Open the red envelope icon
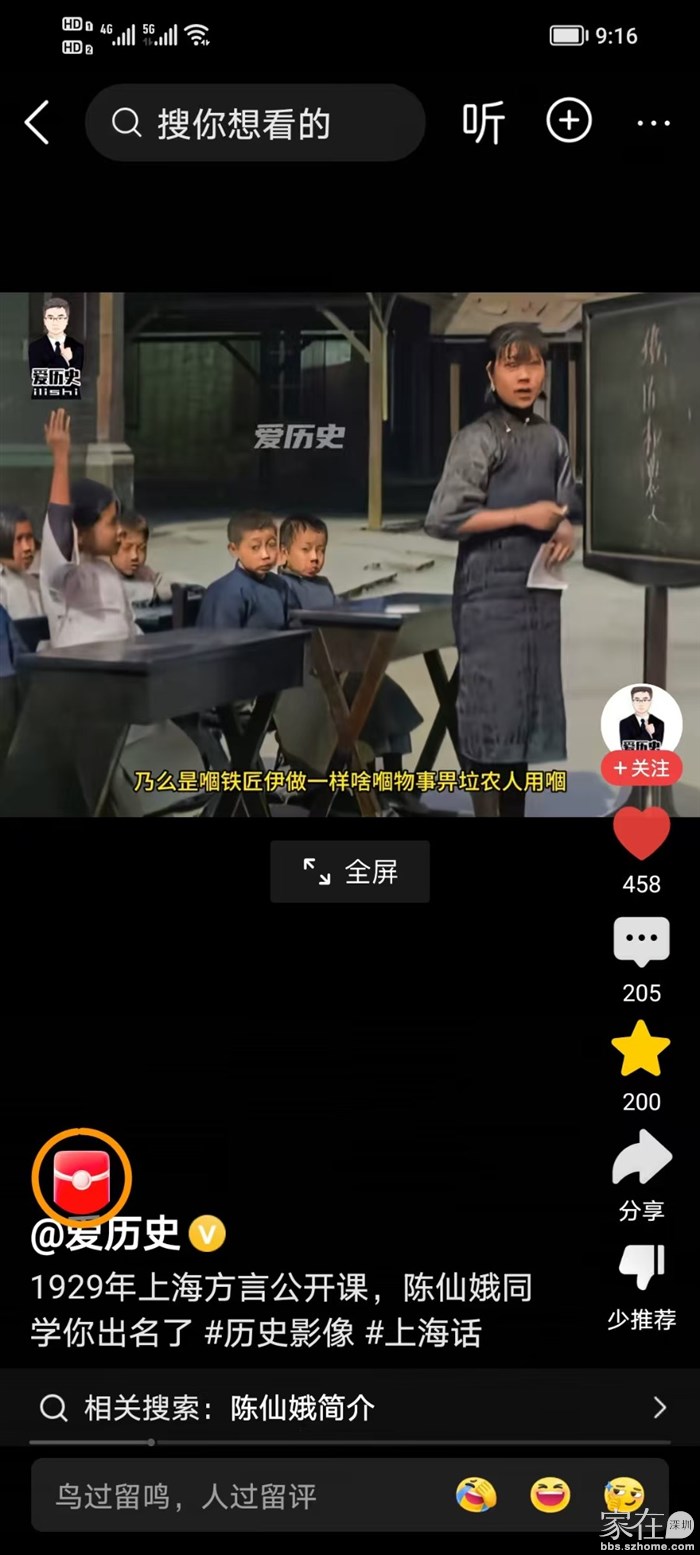The image size is (700, 1555). (82, 1178)
